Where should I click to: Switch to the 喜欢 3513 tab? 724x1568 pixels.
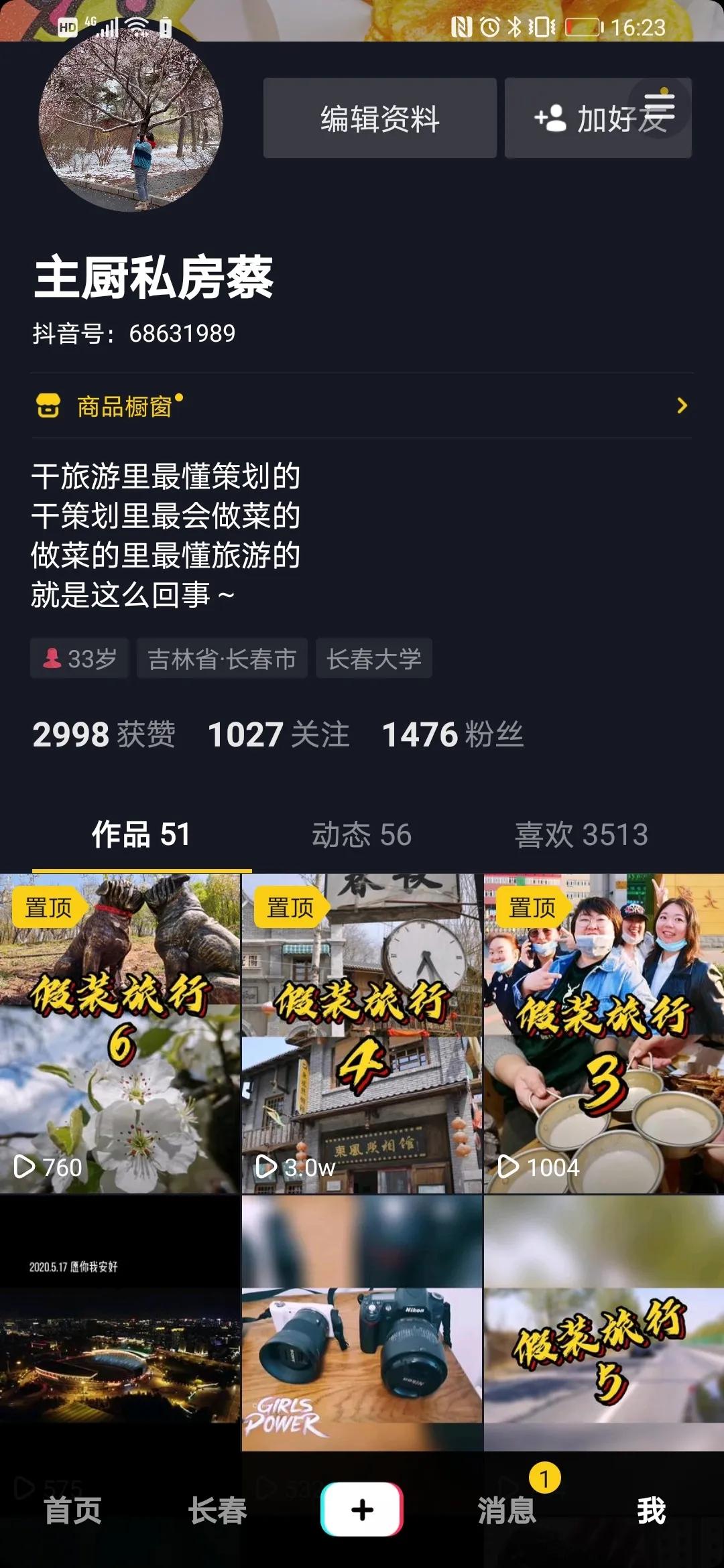coord(583,835)
